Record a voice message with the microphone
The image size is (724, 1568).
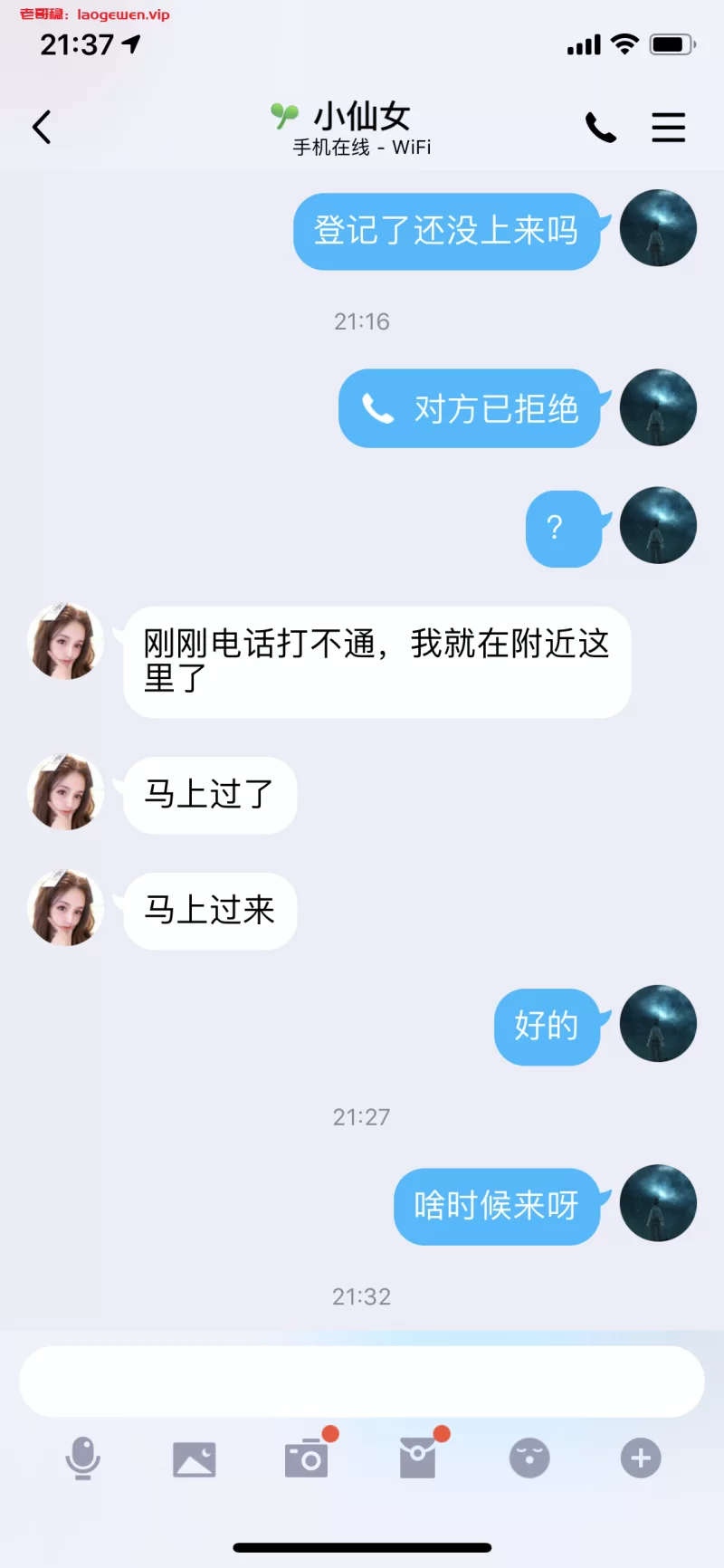[82, 1458]
